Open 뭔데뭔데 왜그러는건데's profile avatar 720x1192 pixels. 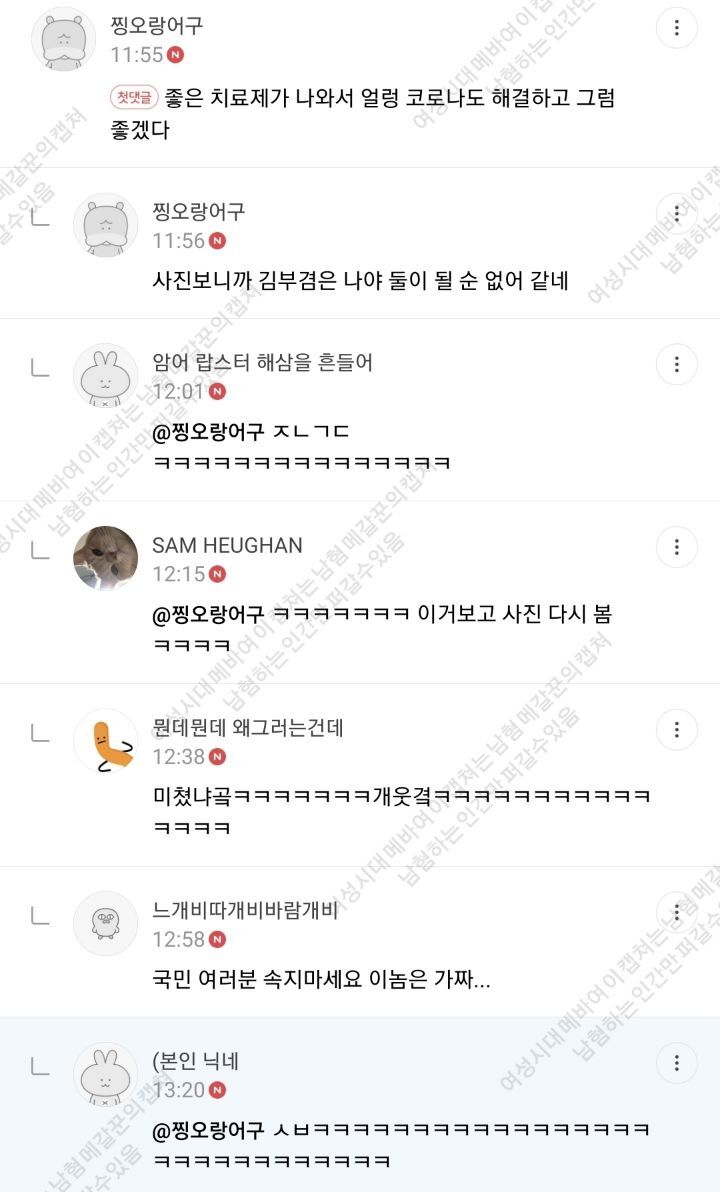(x=106, y=741)
